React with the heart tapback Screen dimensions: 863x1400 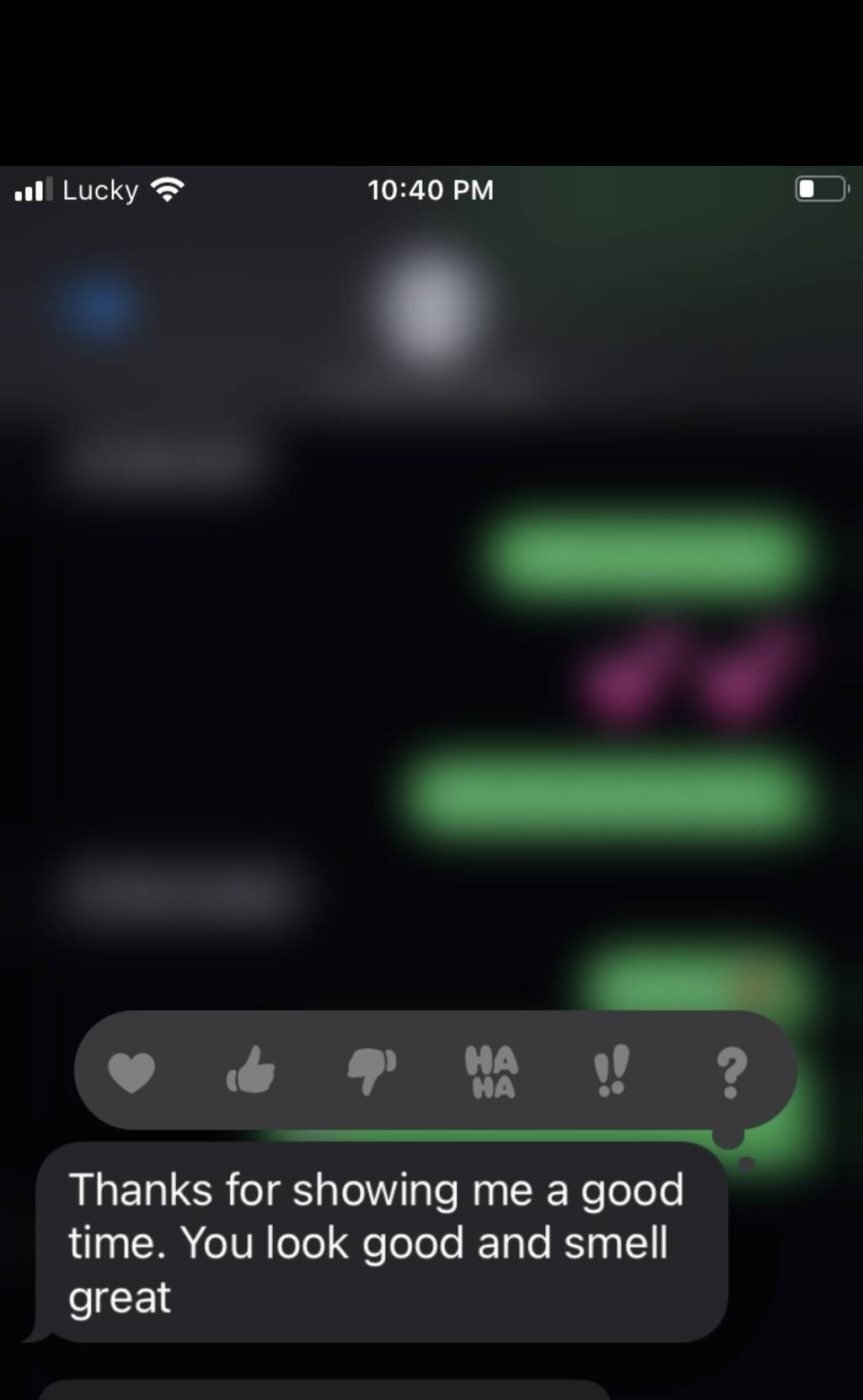[x=131, y=1072]
